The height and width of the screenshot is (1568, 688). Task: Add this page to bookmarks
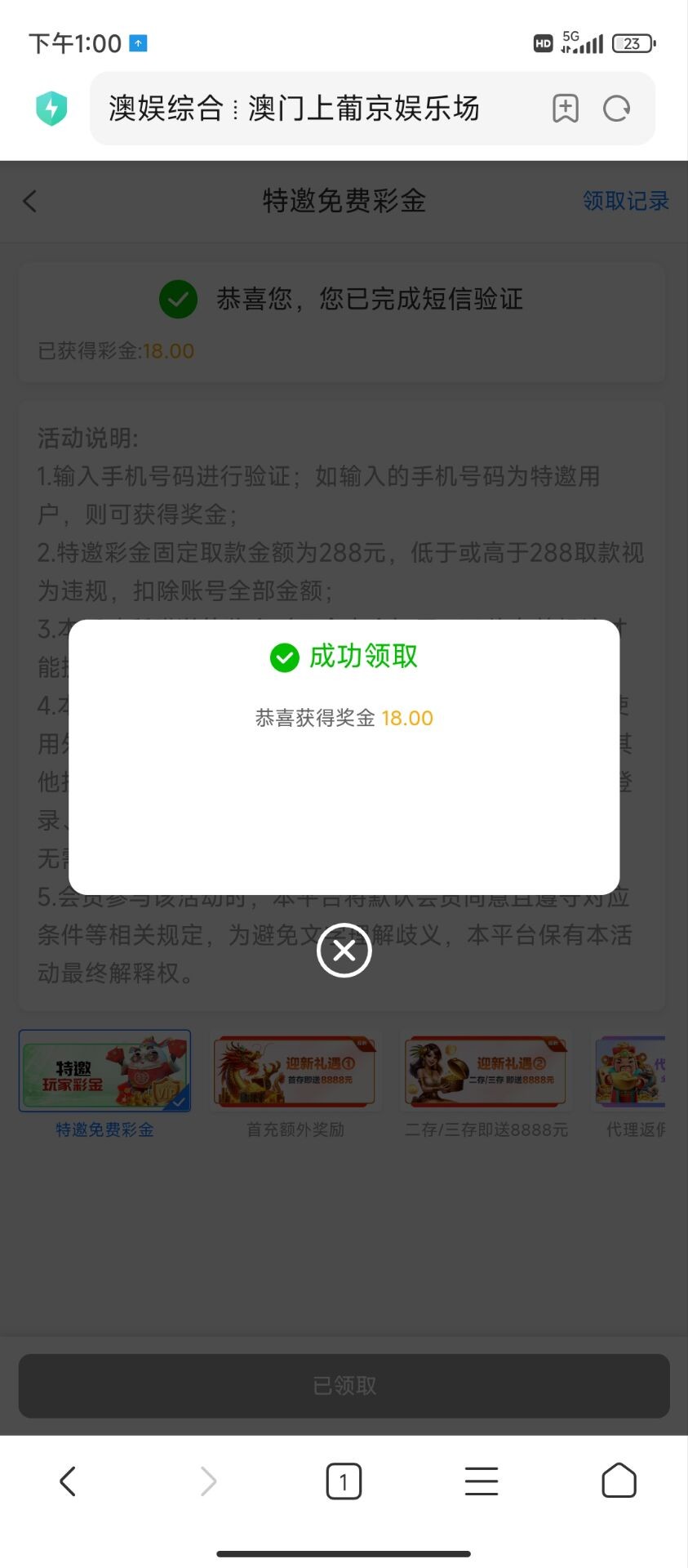(x=565, y=109)
